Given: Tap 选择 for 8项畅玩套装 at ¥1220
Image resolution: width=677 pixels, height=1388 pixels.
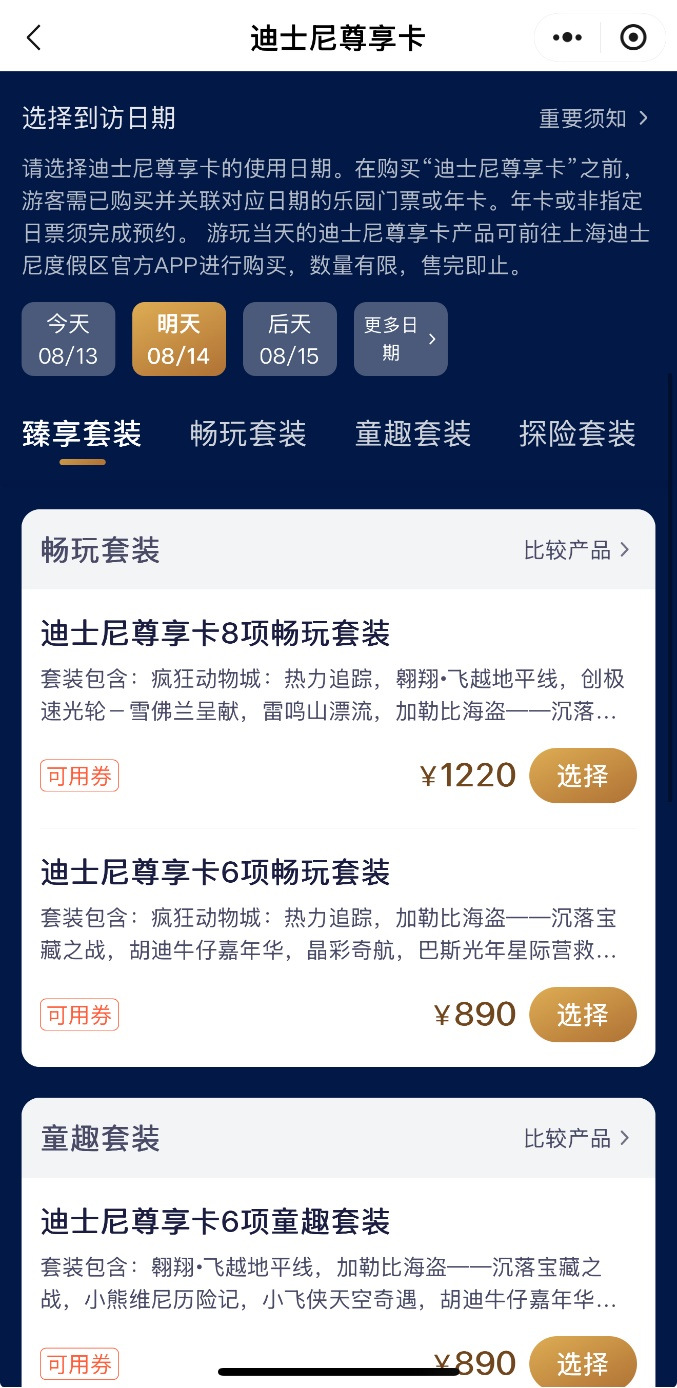Looking at the screenshot, I should (582, 775).
